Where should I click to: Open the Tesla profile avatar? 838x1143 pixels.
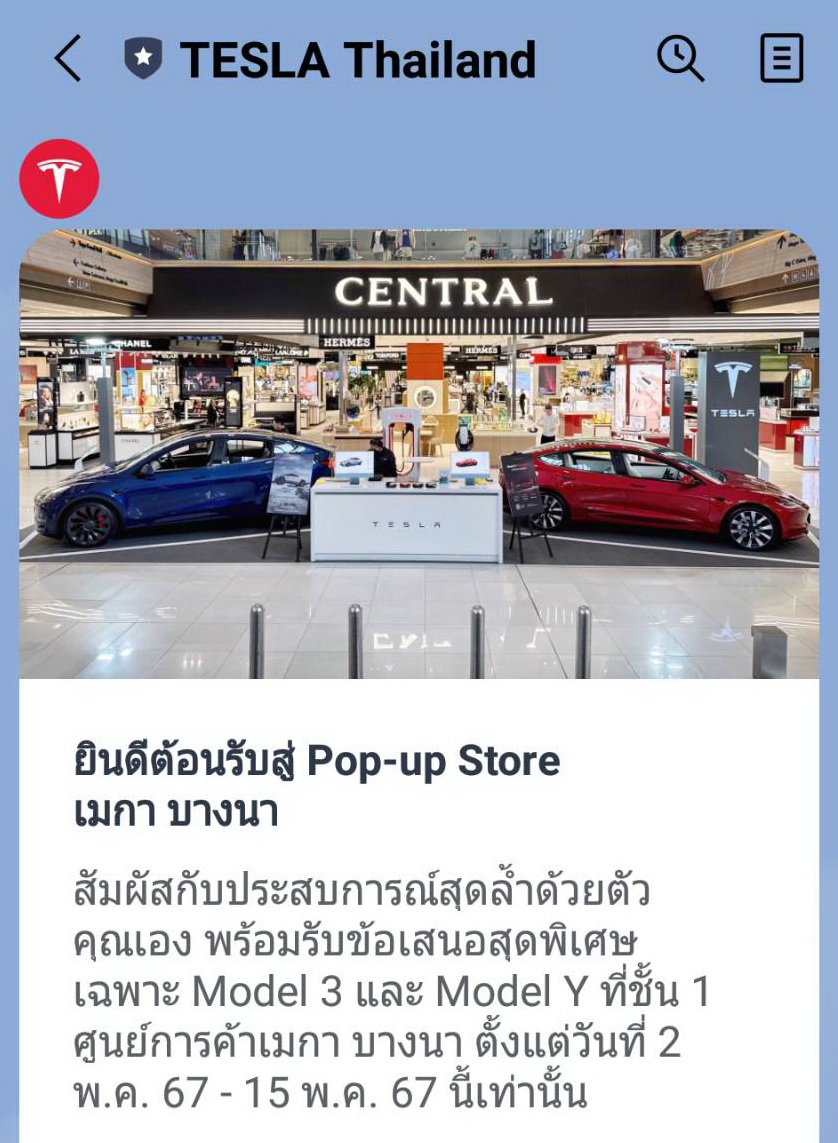coord(59,179)
